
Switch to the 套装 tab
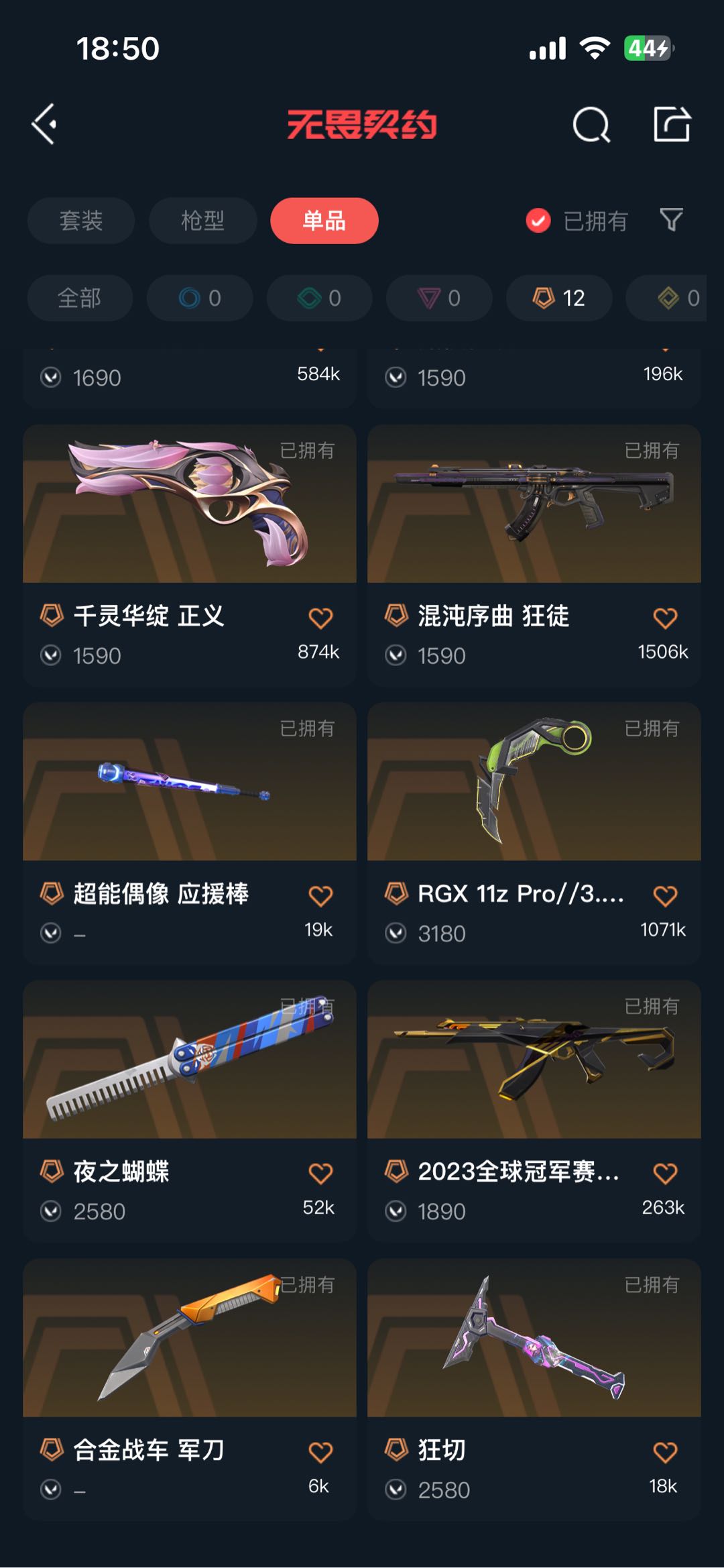[x=81, y=221]
